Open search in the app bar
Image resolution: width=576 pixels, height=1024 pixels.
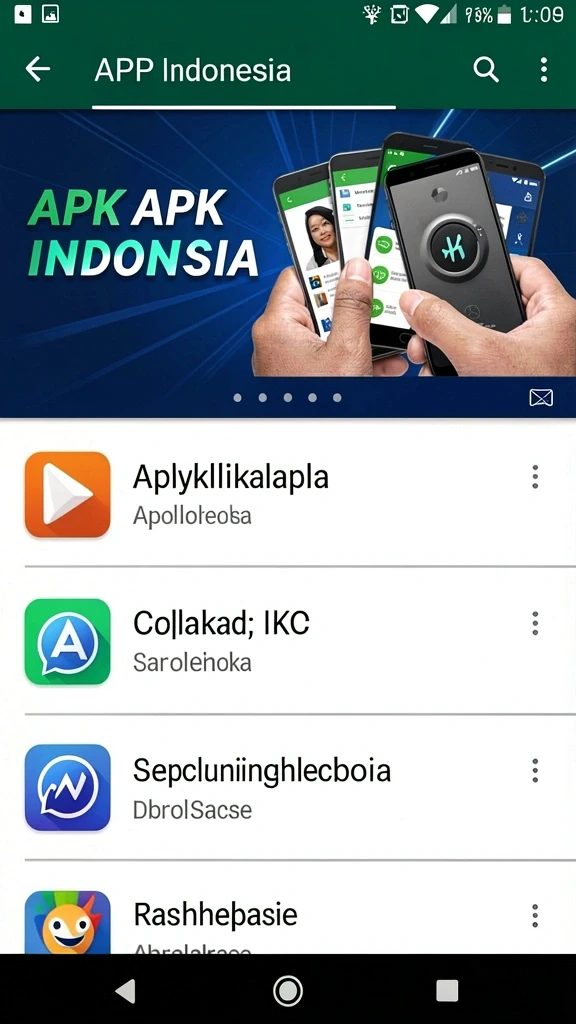486,69
